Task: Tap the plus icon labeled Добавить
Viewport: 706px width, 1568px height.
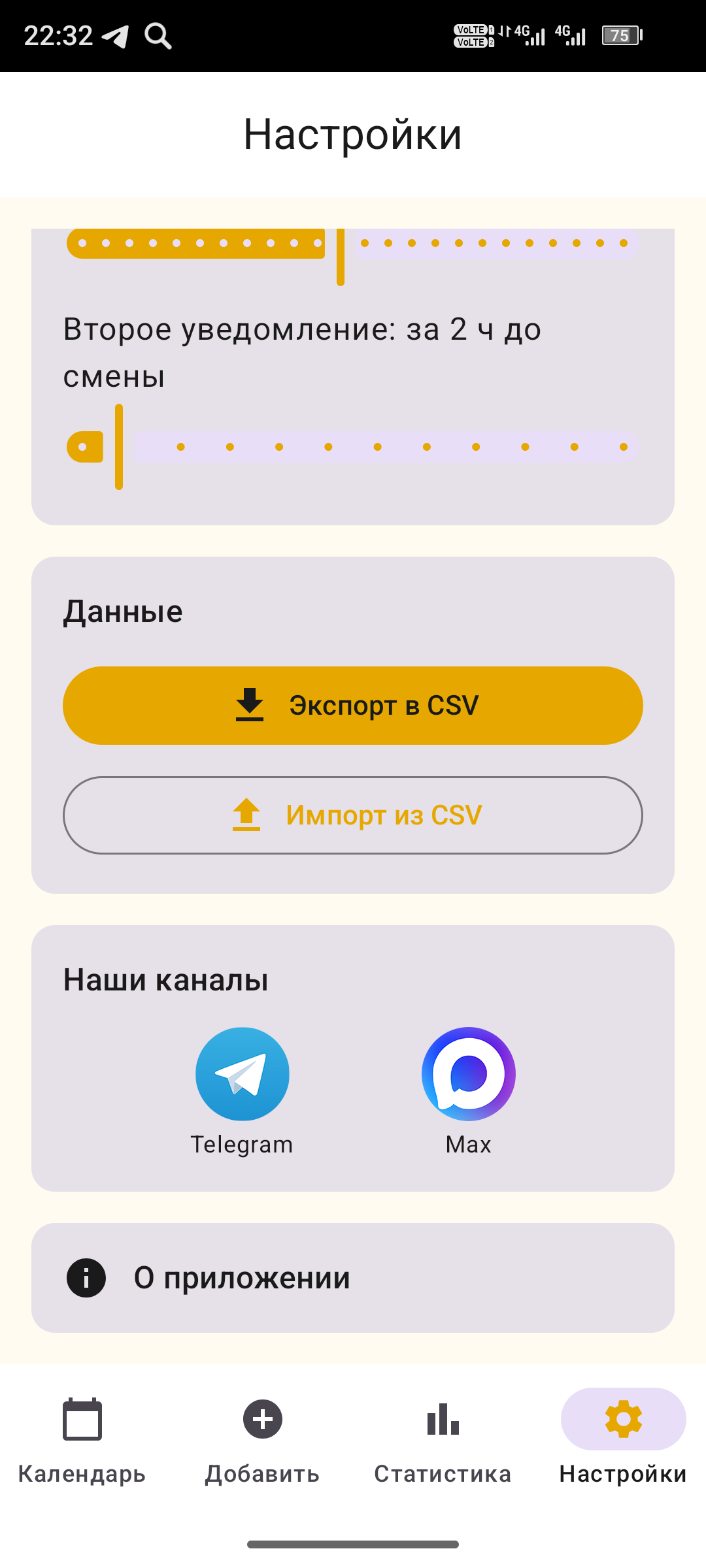Action: (x=262, y=1418)
